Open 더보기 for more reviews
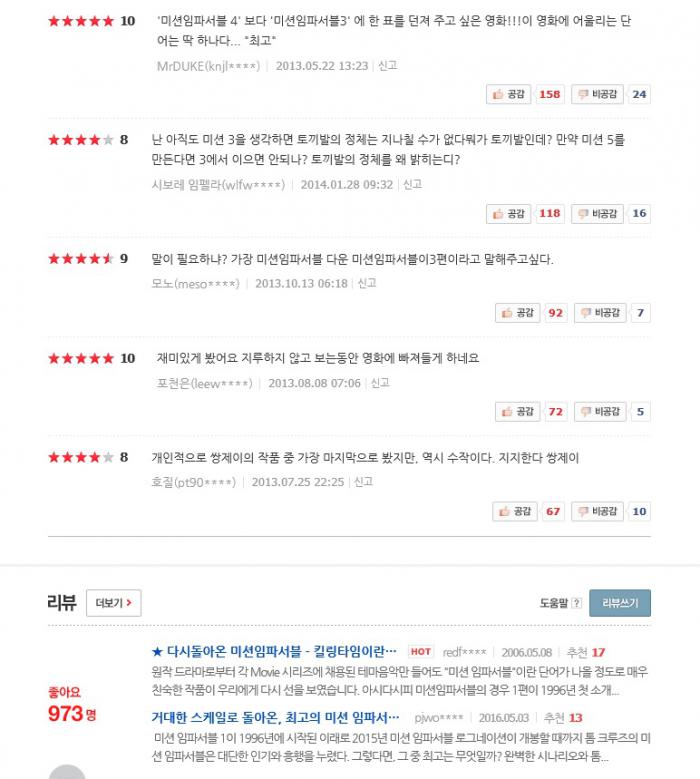This screenshot has height=779, width=700. point(113,603)
